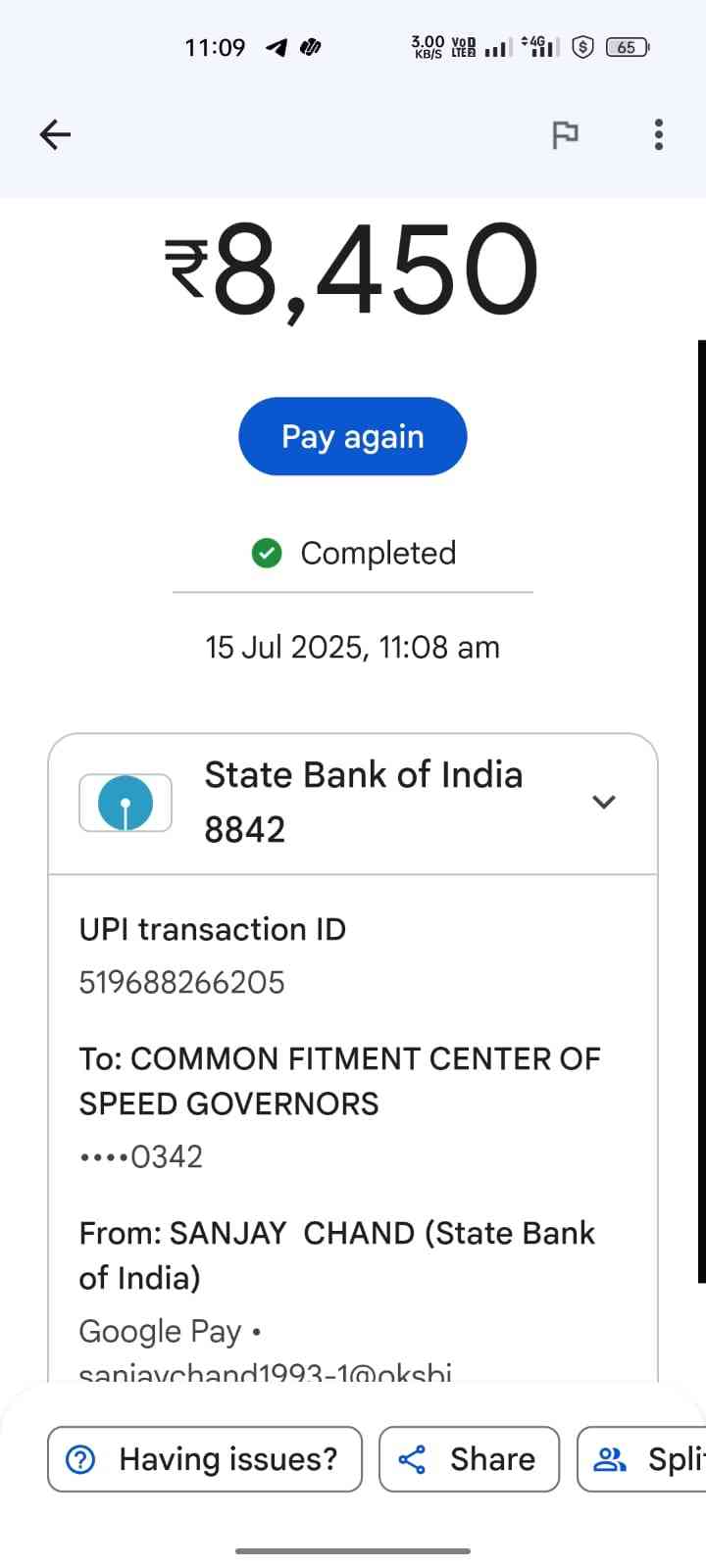
Task: Open Having issues? help option
Action: coord(205,1459)
